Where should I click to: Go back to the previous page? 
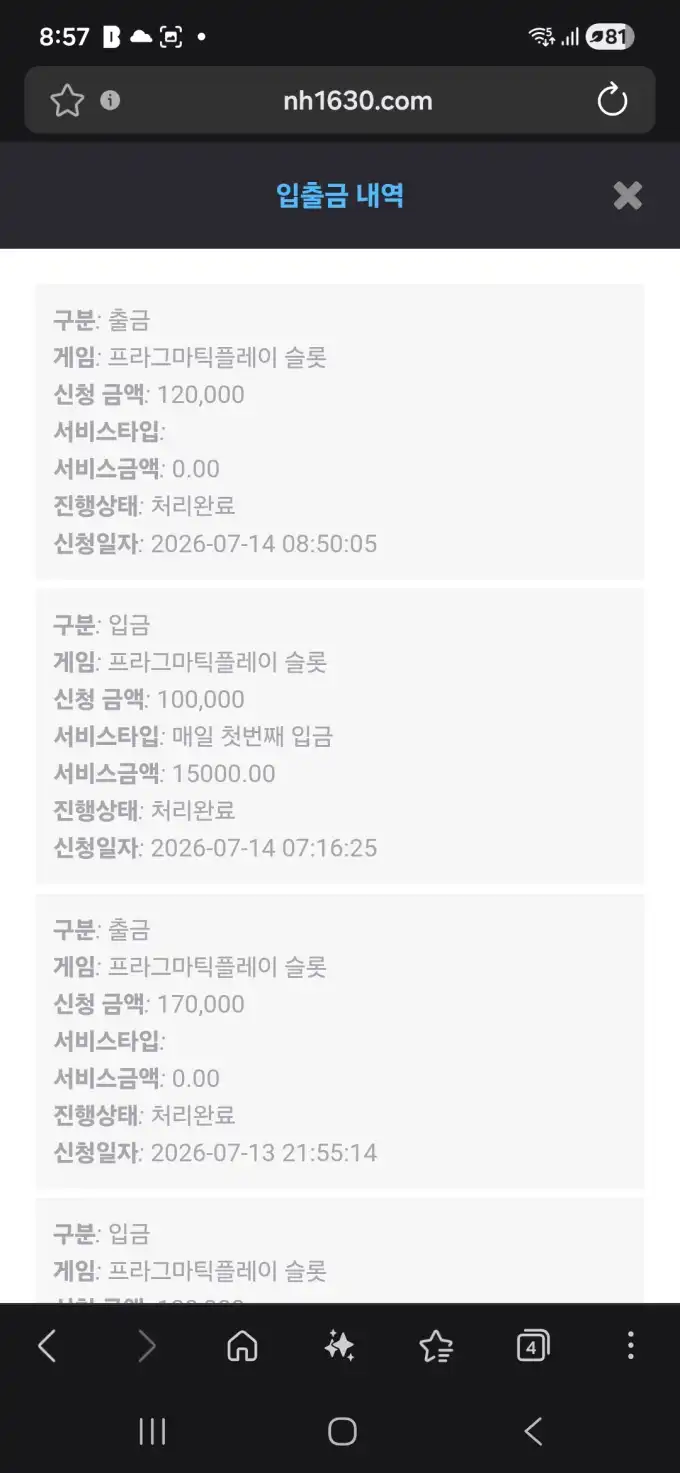[x=47, y=1346]
